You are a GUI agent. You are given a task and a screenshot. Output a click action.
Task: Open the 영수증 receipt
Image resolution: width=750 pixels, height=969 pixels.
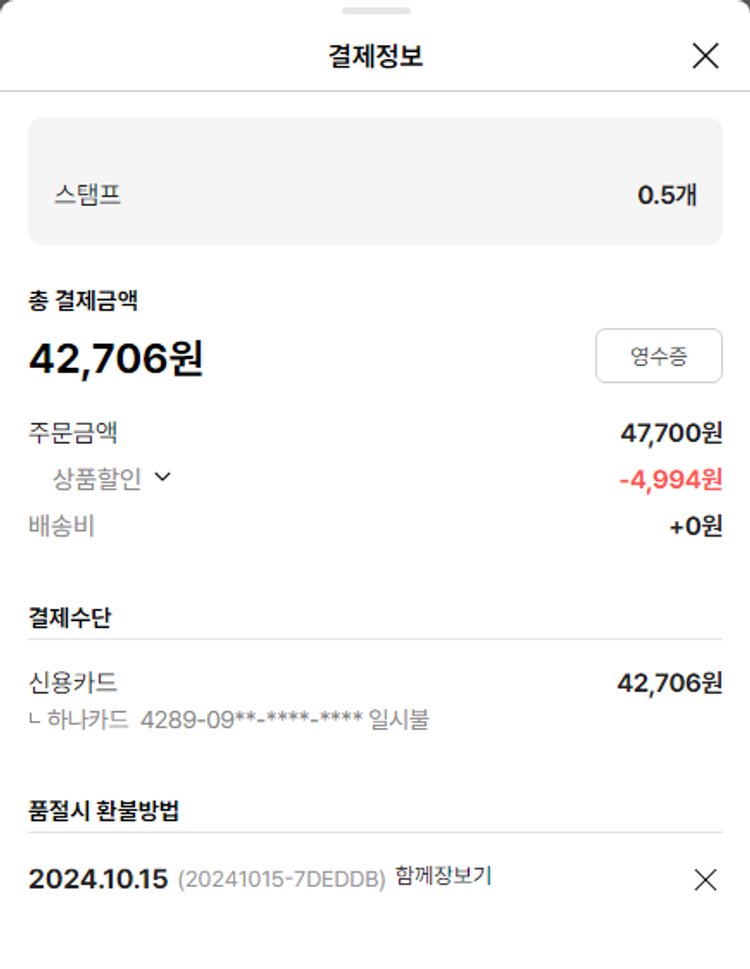pyautogui.click(x=658, y=356)
